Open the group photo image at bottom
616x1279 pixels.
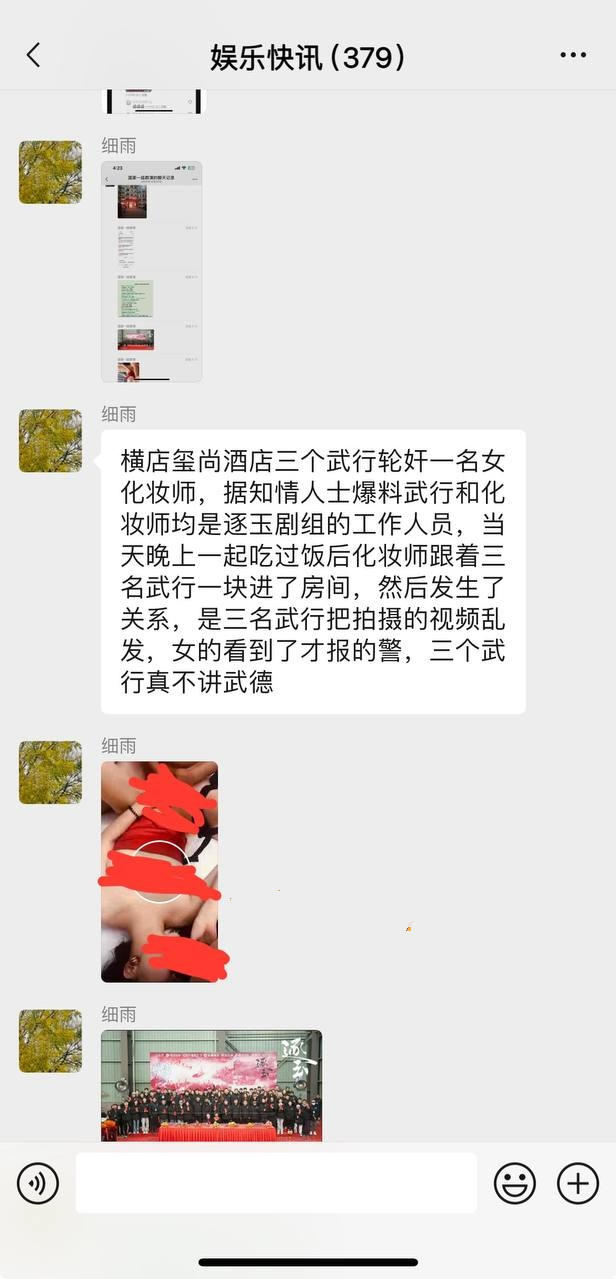211,1086
